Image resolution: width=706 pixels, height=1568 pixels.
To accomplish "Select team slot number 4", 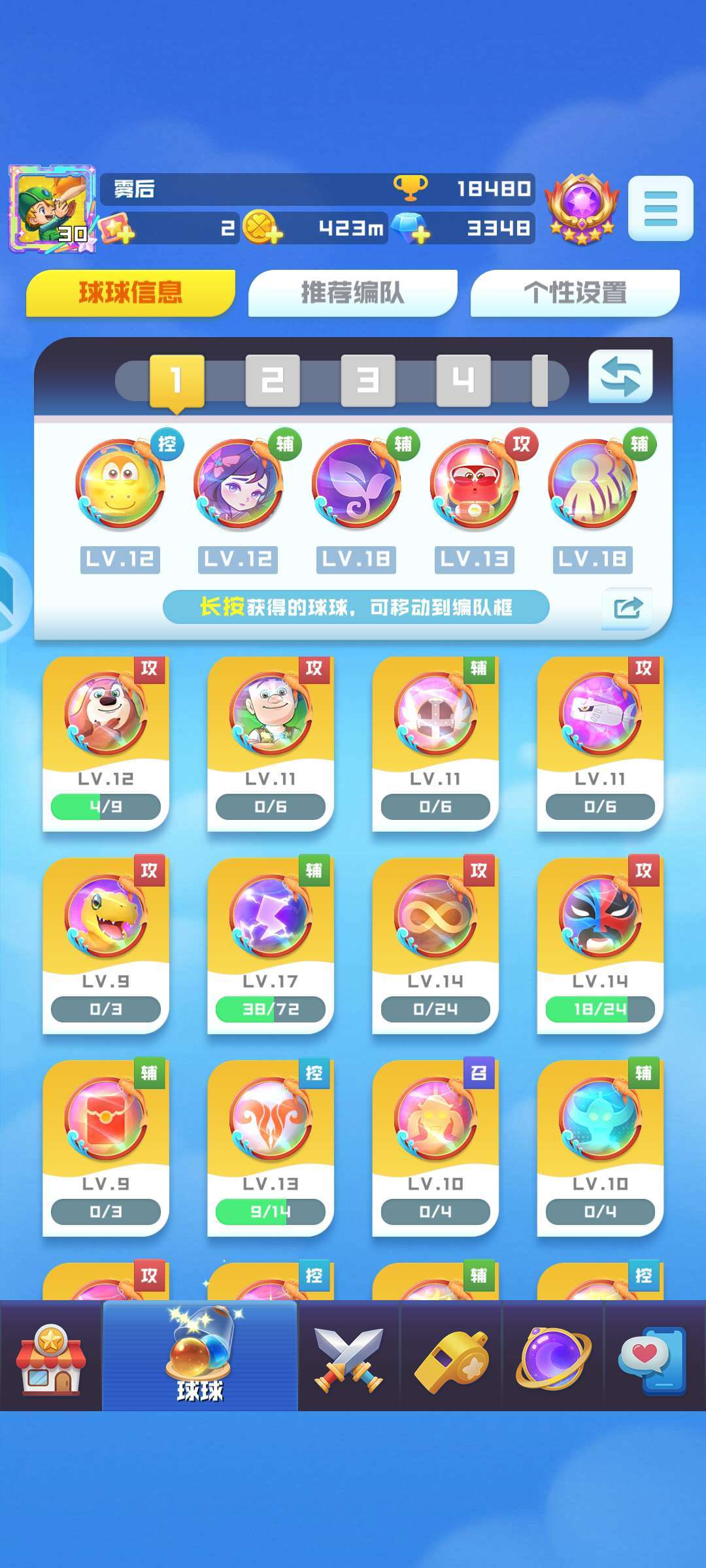I will point(463,380).
